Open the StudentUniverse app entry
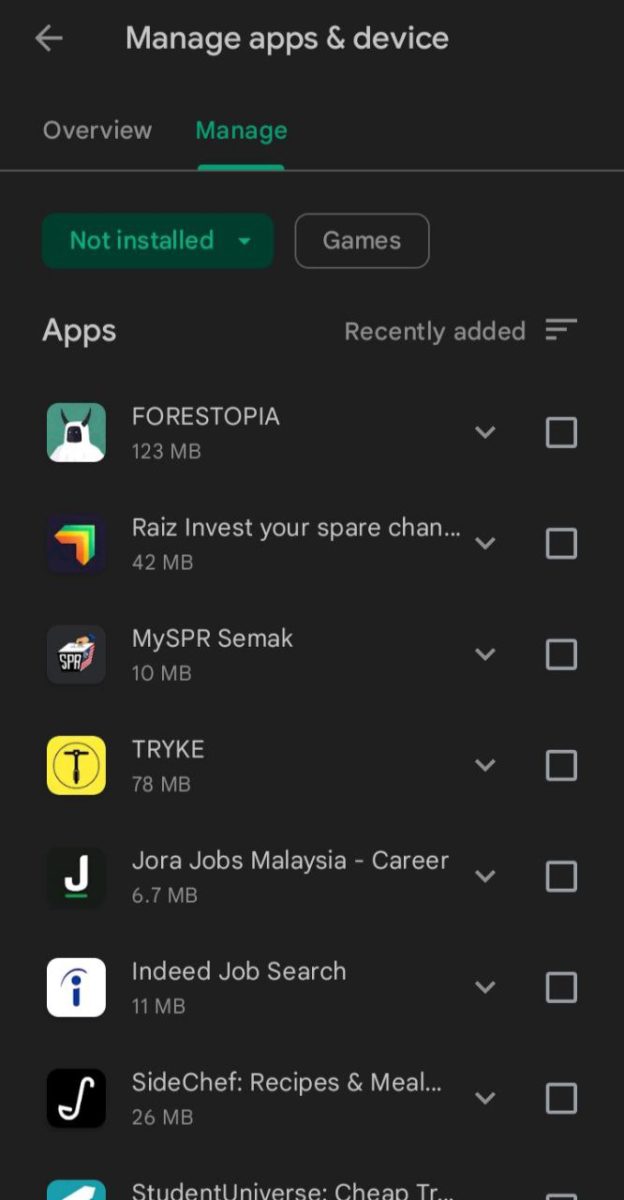The height and width of the screenshot is (1200, 624). [290, 1190]
